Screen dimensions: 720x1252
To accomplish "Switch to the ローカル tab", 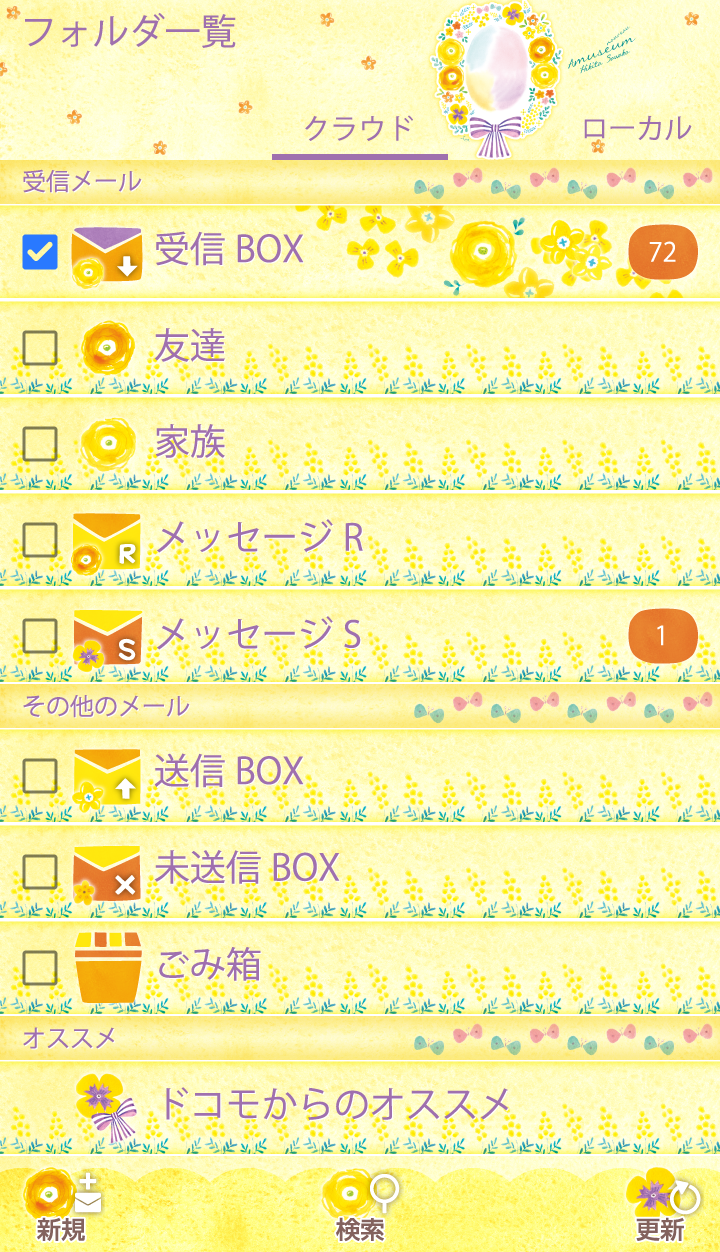I will pos(636,129).
